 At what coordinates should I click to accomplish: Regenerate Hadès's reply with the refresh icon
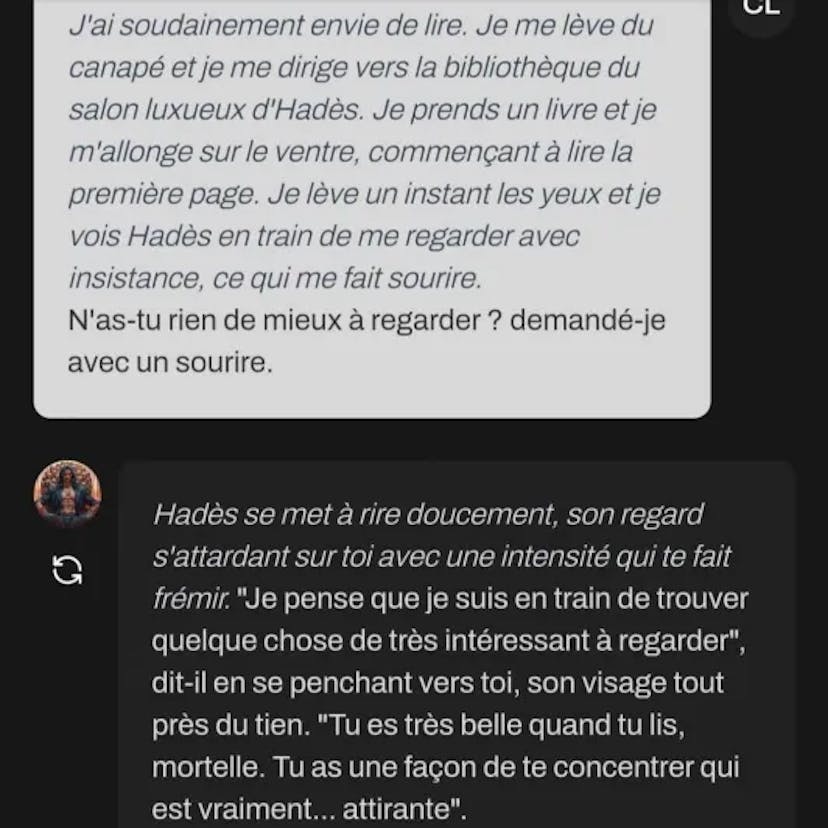click(67, 570)
